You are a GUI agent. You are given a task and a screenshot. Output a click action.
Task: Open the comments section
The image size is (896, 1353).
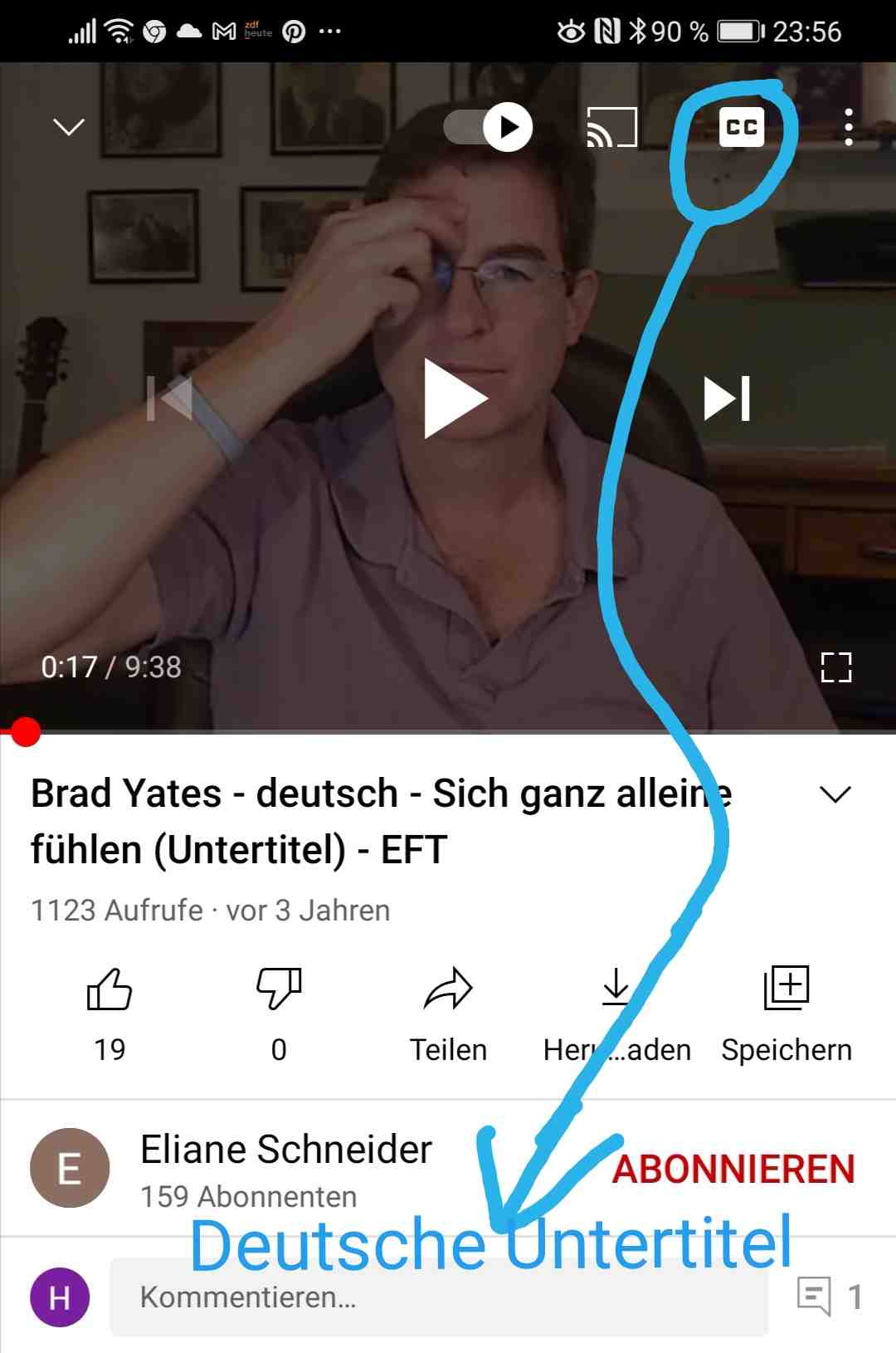(x=827, y=1297)
